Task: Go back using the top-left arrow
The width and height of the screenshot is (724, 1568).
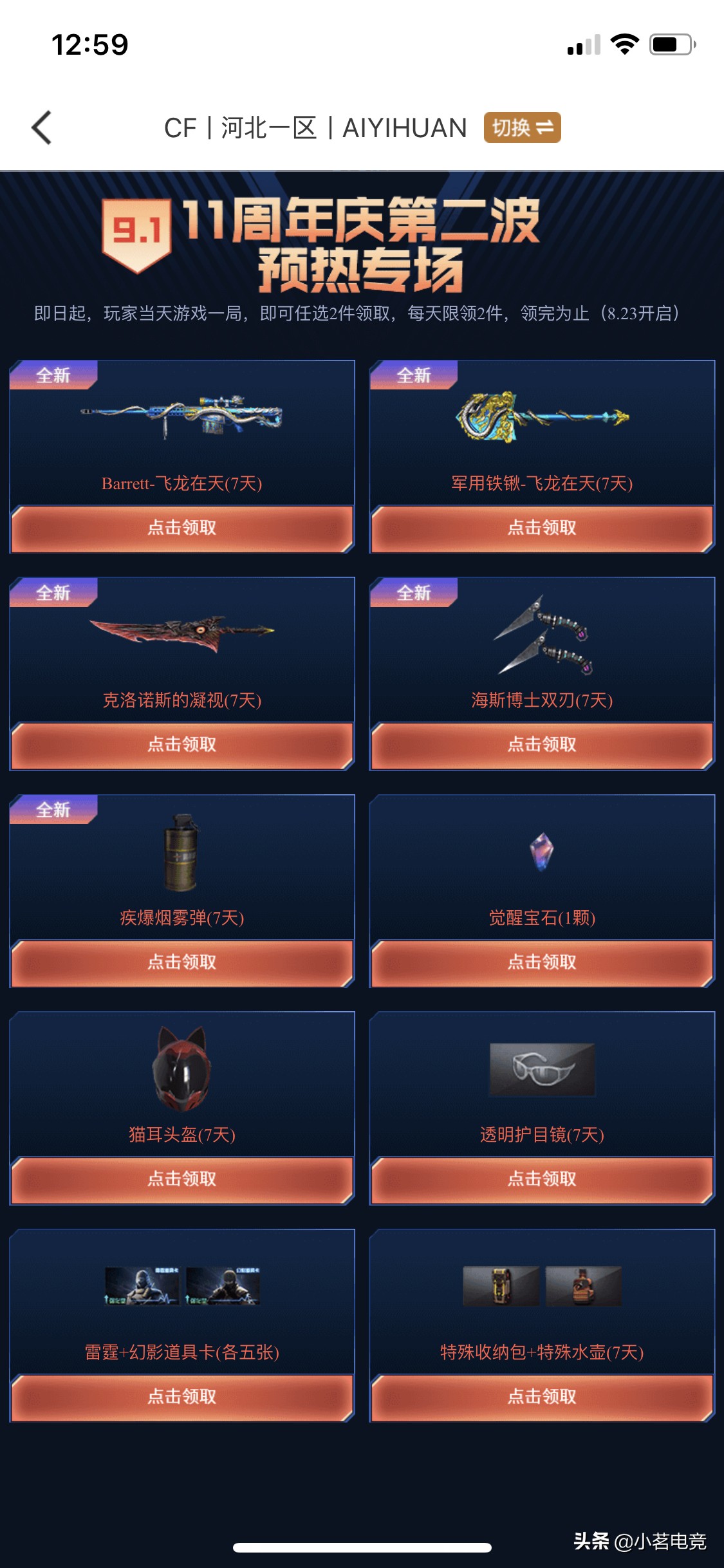Action: tap(42, 127)
